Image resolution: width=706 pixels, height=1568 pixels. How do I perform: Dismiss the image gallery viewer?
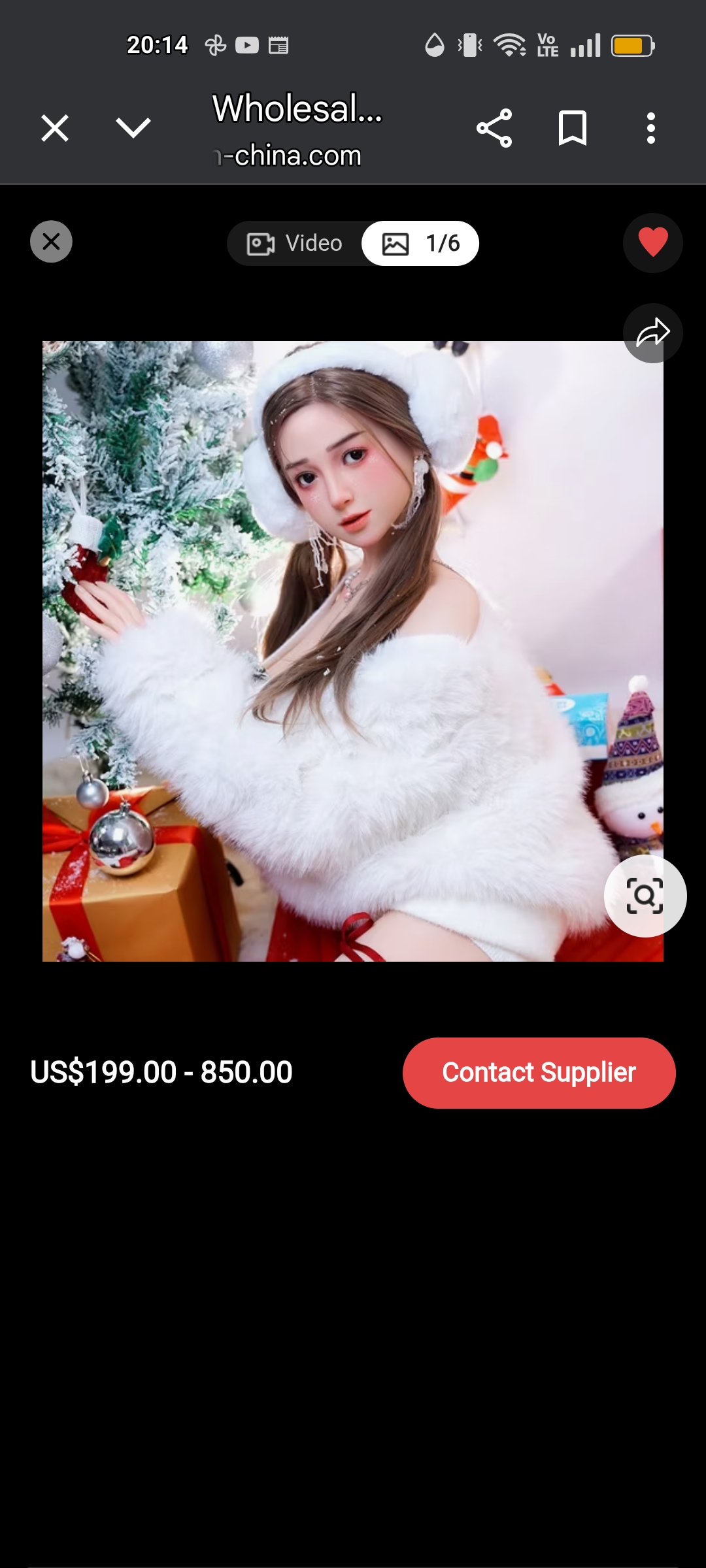pos(51,242)
